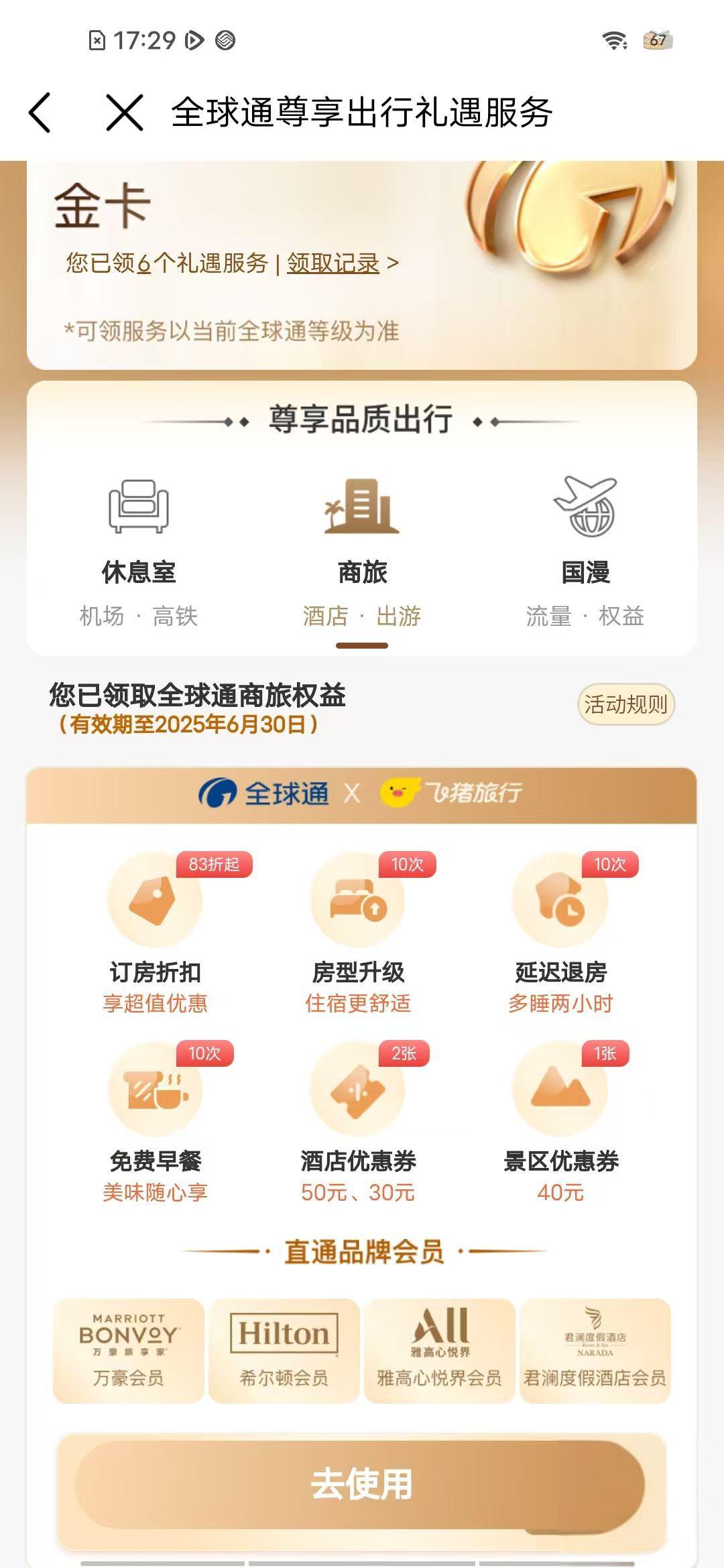Open the 雅高心悦界会员 card
This screenshot has height=1568, width=724.
pyautogui.click(x=440, y=1350)
